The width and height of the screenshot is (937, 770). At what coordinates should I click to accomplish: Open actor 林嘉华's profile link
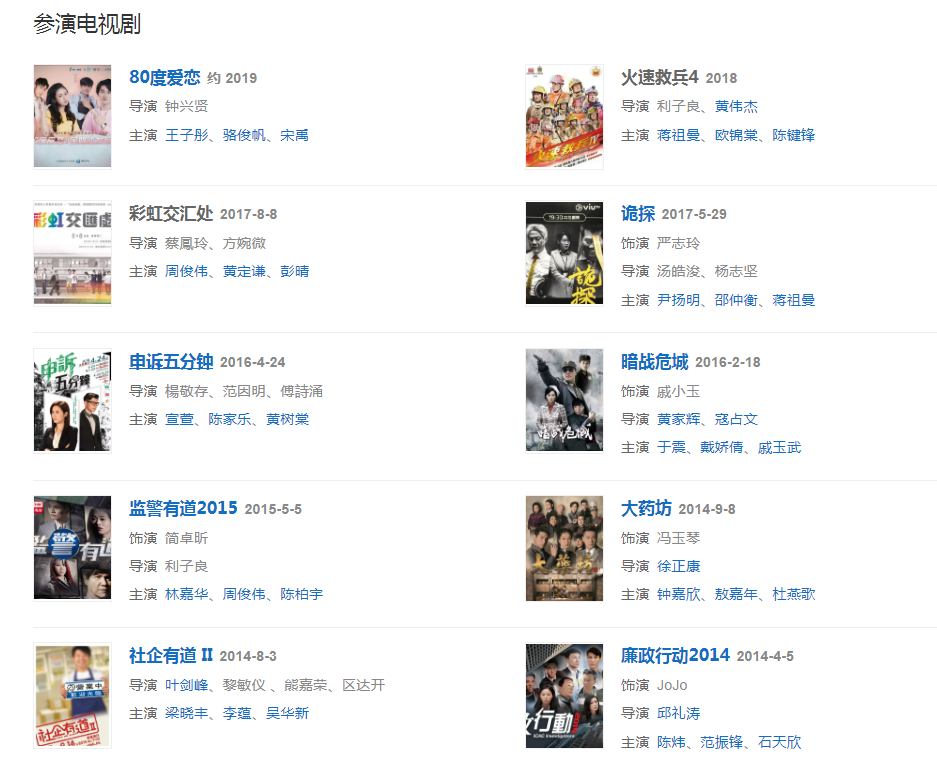pyautogui.click(x=186, y=594)
